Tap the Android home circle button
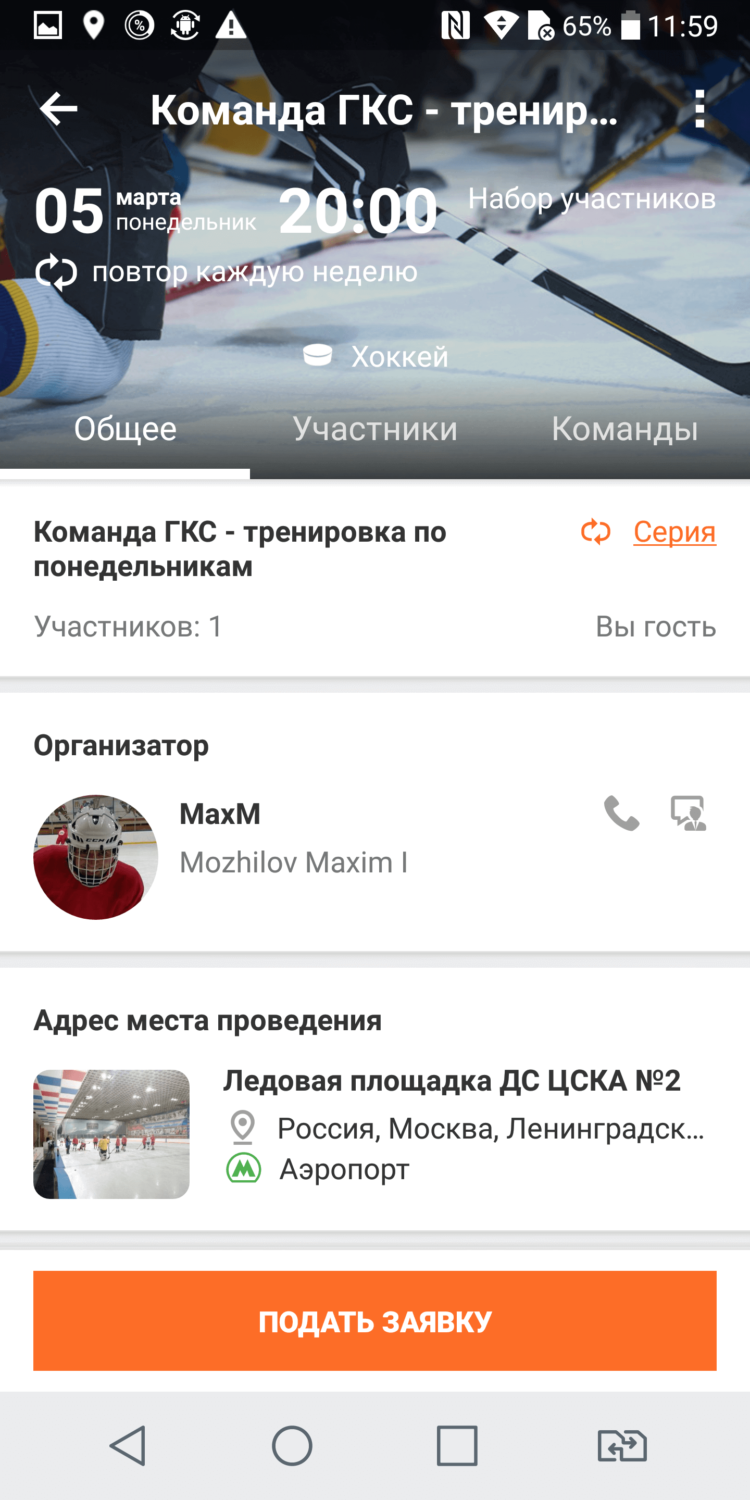The width and height of the screenshot is (750, 1500). coord(291,1445)
